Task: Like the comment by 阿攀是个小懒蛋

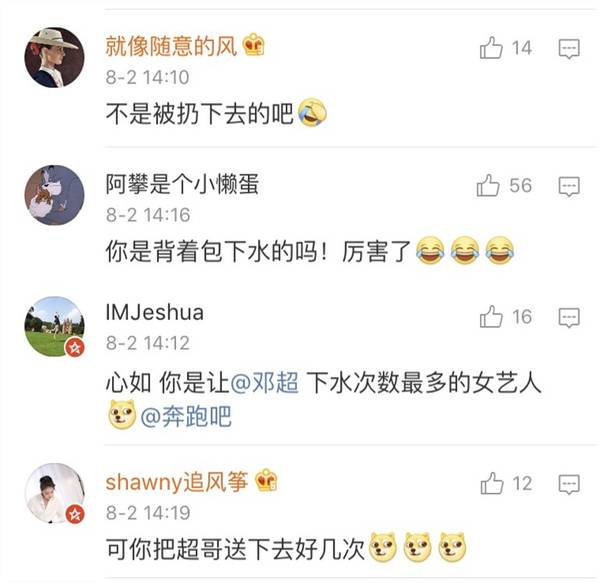Action: (488, 185)
